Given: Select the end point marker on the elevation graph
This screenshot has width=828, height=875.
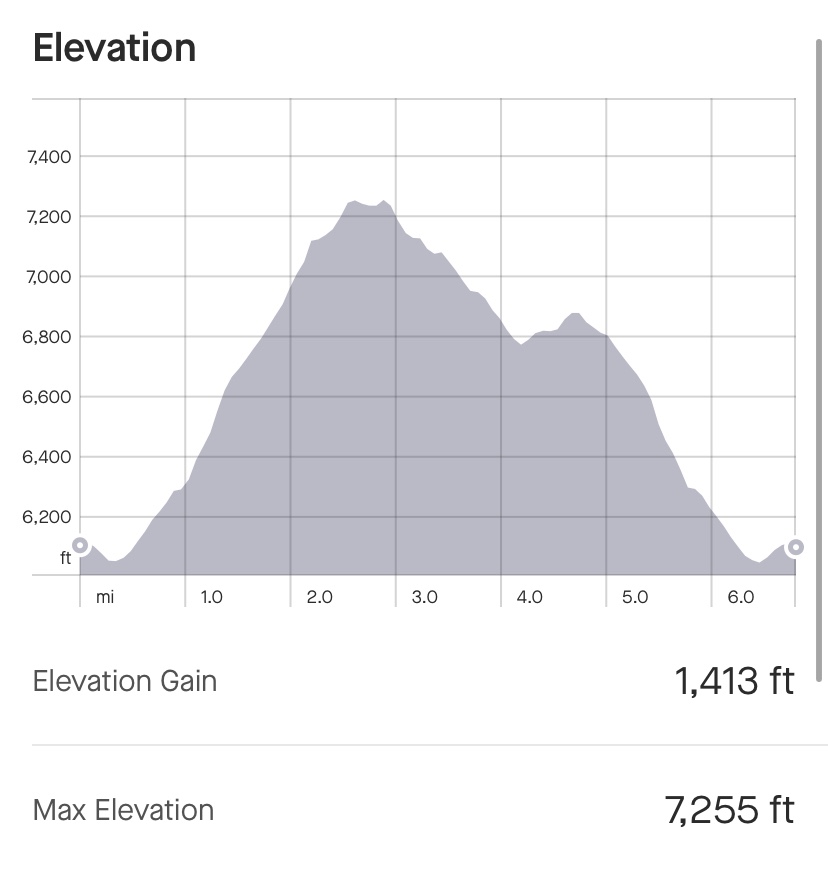Looking at the screenshot, I should pyautogui.click(x=795, y=547).
